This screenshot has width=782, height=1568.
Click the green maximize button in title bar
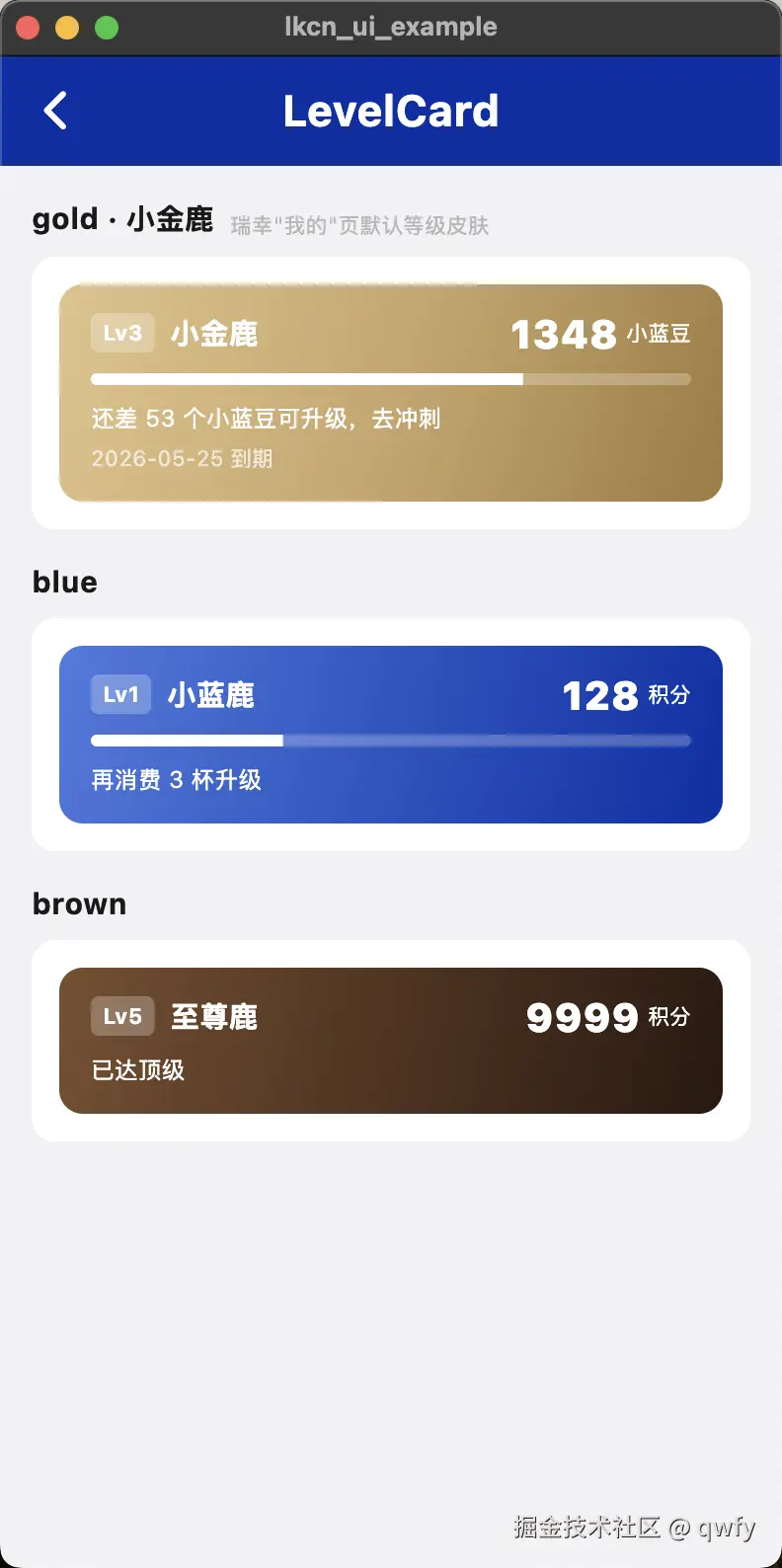(106, 28)
